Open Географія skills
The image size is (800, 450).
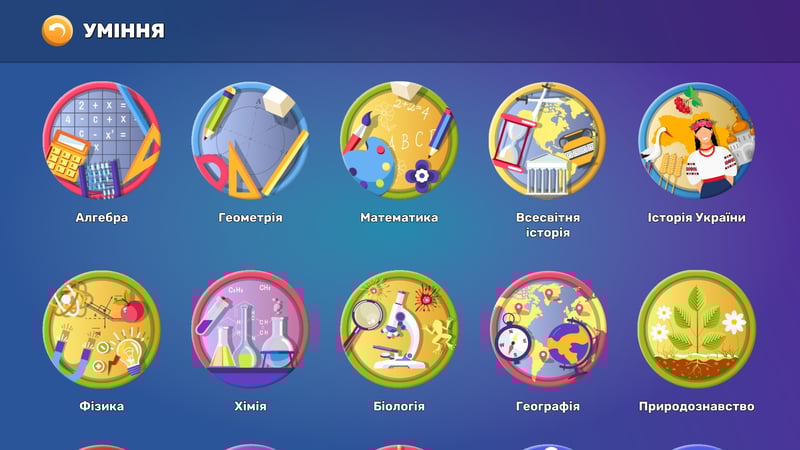pos(547,330)
